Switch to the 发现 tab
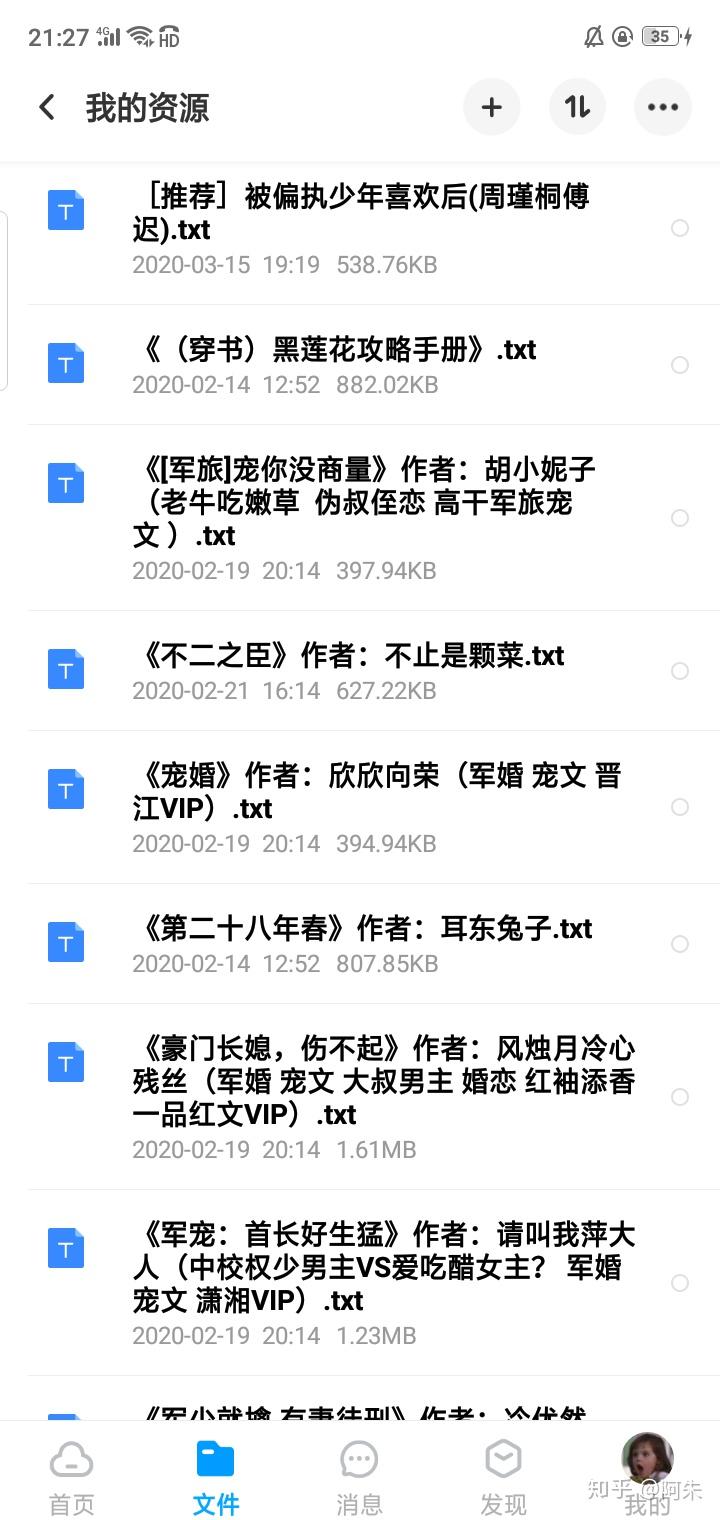 (503, 1477)
